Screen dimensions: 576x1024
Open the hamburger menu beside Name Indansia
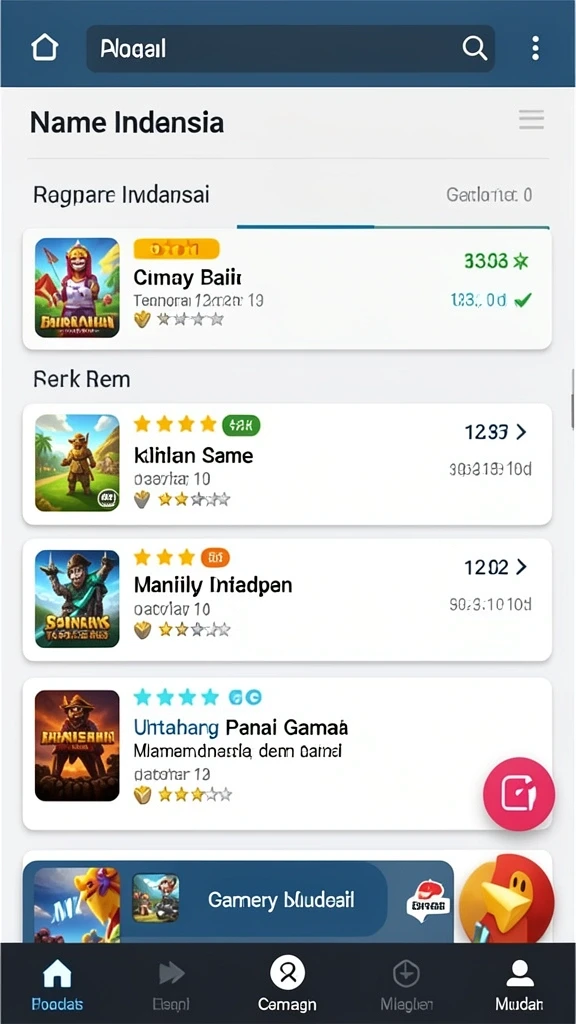point(532,120)
